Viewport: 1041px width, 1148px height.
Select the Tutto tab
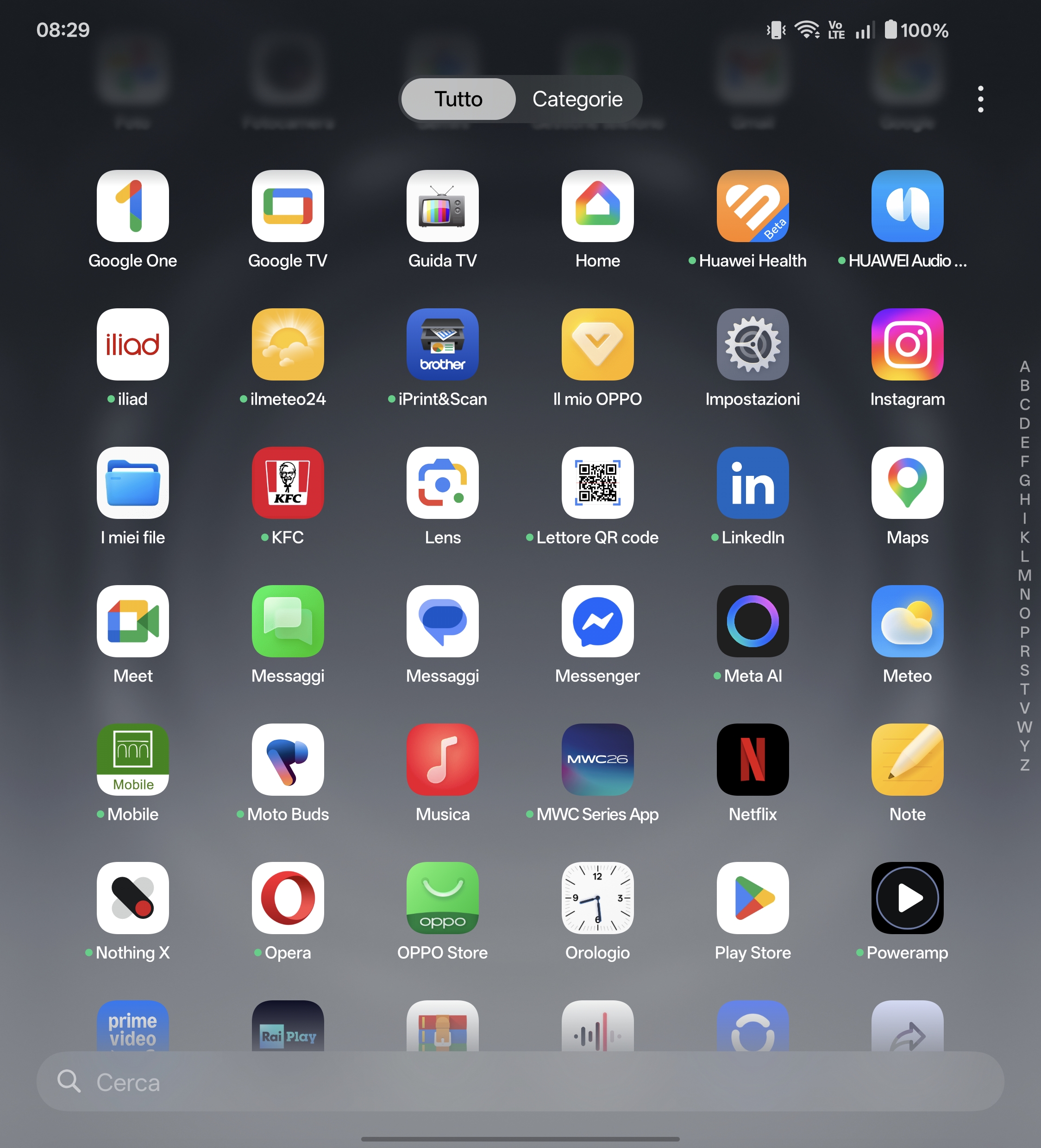(x=458, y=99)
